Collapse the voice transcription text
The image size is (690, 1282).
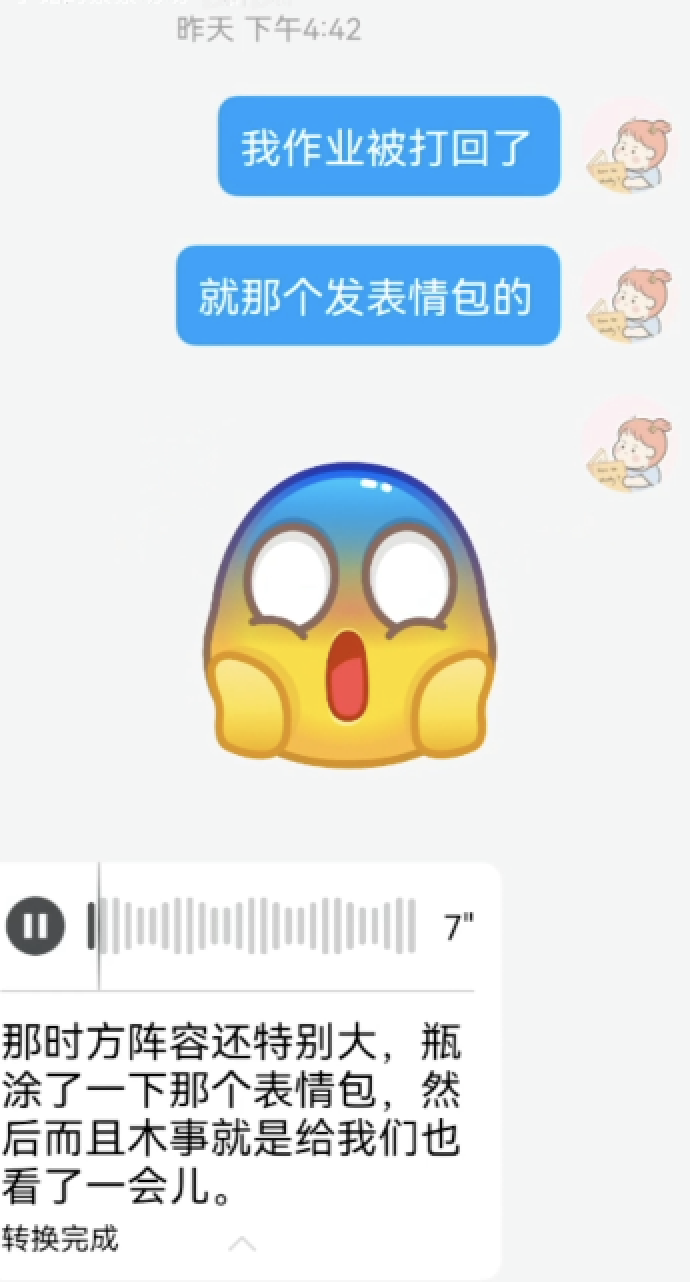(x=242, y=1244)
